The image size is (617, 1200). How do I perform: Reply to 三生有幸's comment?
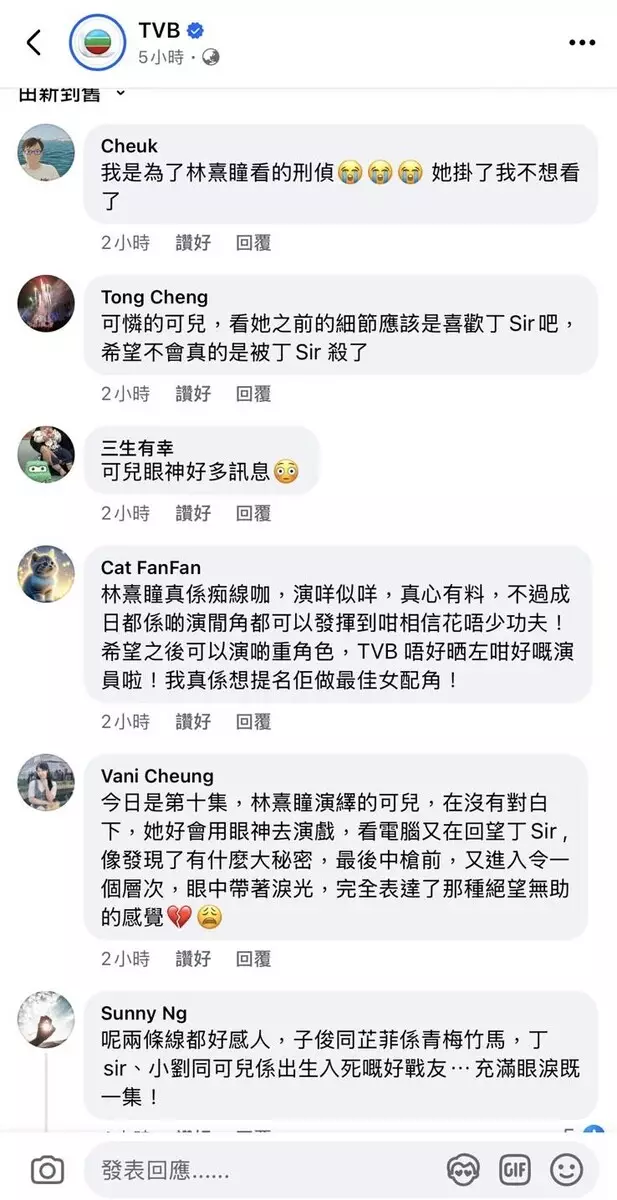[x=253, y=513]
